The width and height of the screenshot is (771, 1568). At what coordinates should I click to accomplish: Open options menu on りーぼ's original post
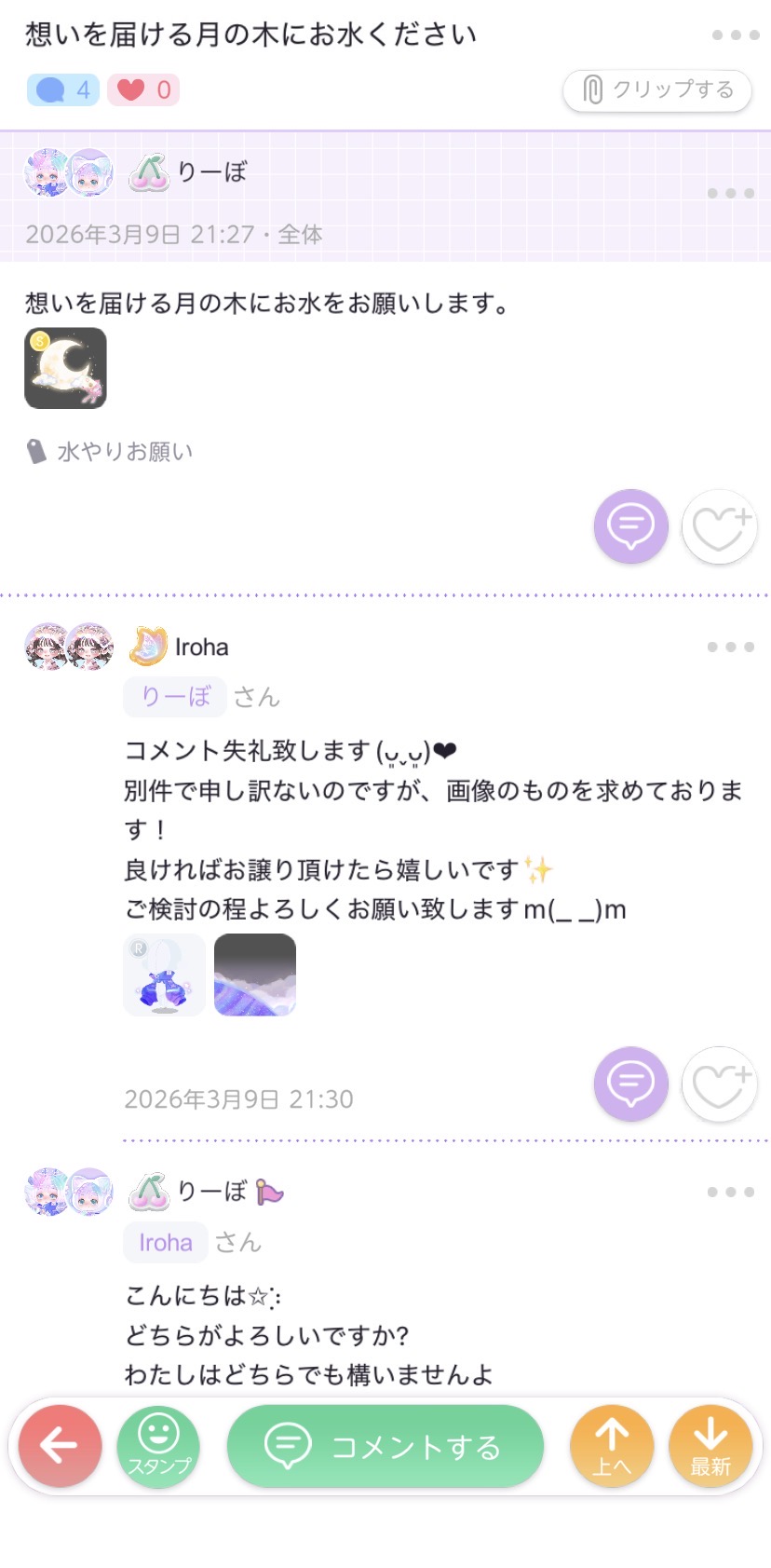(730, 194)
